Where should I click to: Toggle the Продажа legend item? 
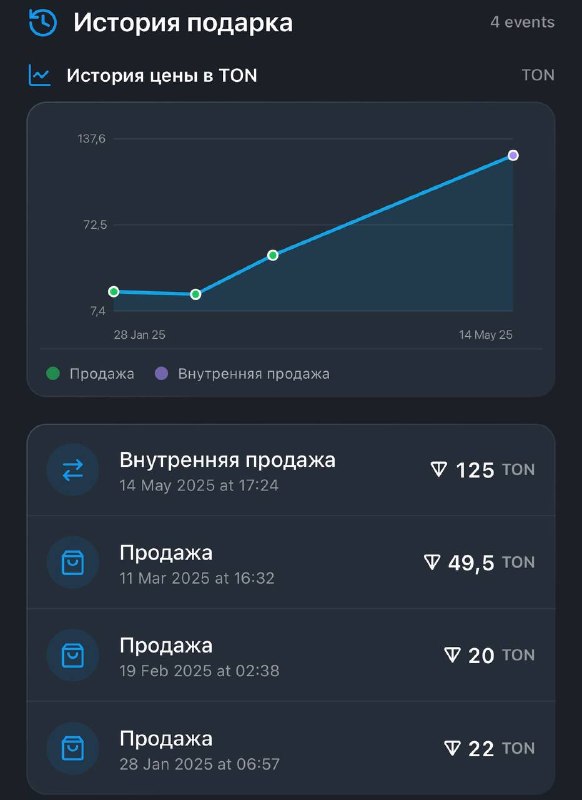coord(90,373)
